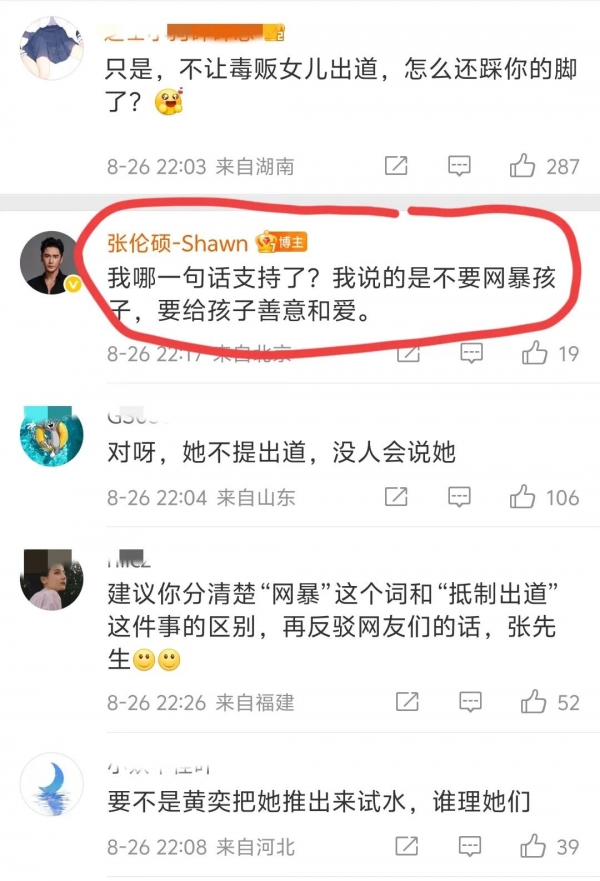Tap 张伦硕-Shawn's avatar picture
Viewport: 600px width, 881px height.
pyautogui.click(x=50, y=264)
